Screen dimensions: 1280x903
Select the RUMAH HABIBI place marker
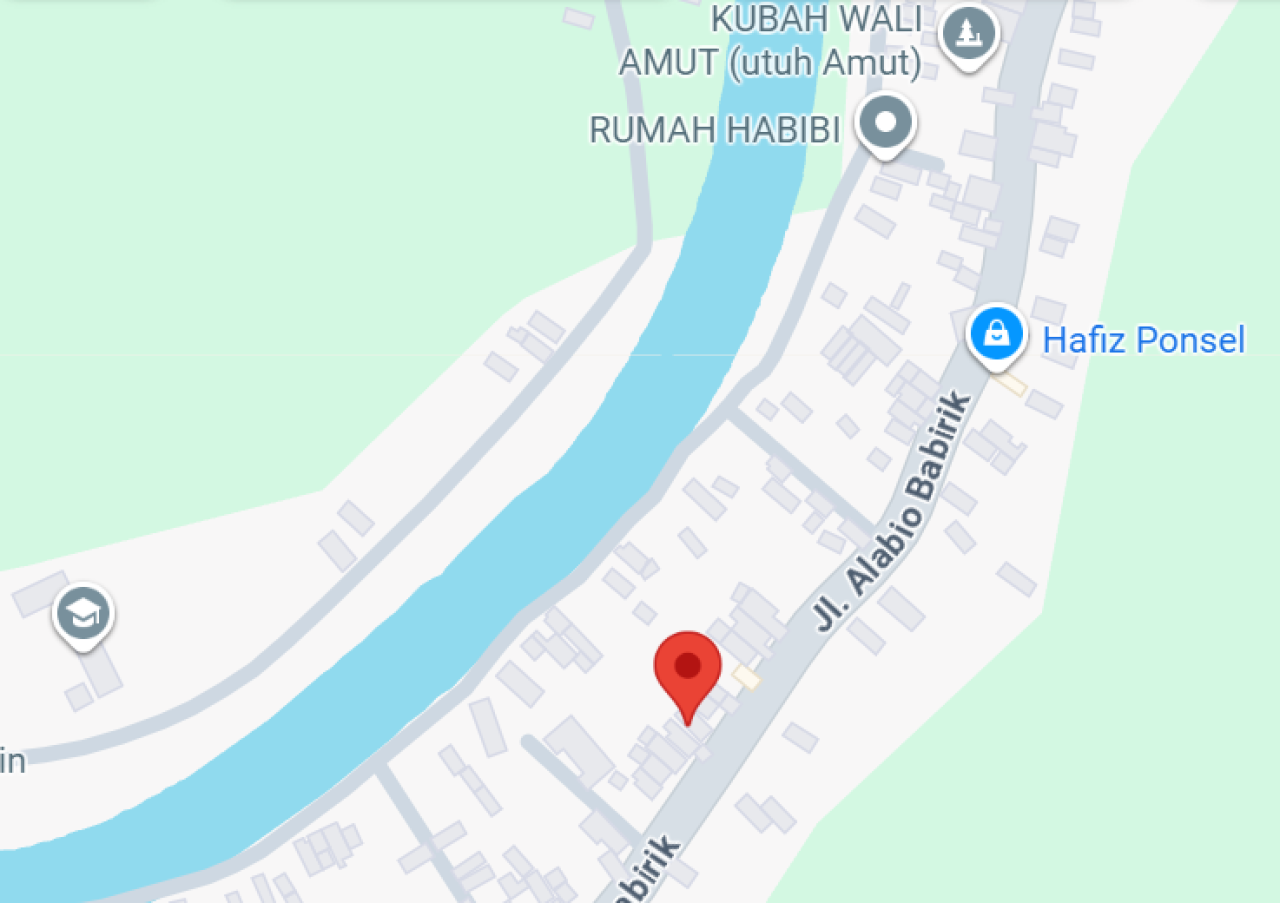pos(885,124)
